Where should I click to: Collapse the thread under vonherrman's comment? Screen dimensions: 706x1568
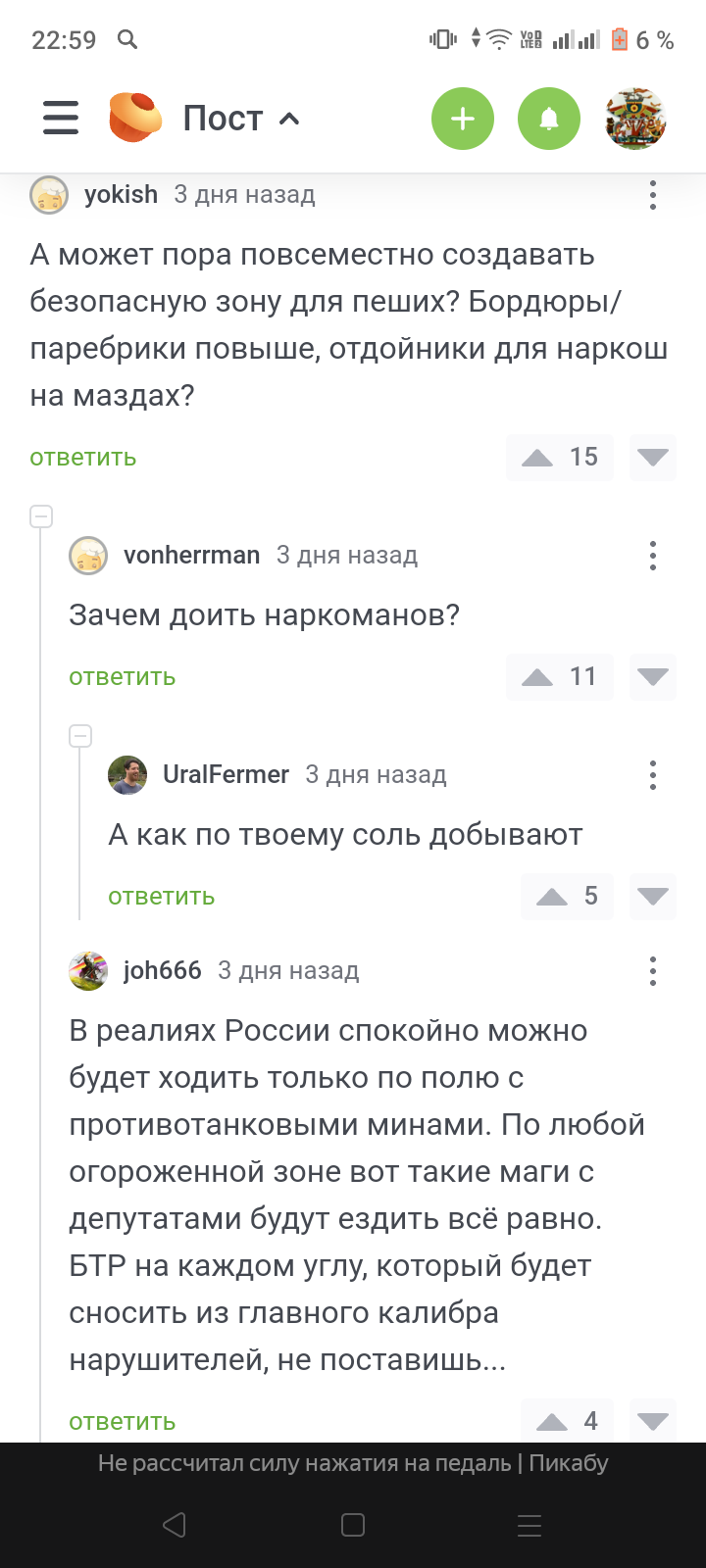(80, 735)
